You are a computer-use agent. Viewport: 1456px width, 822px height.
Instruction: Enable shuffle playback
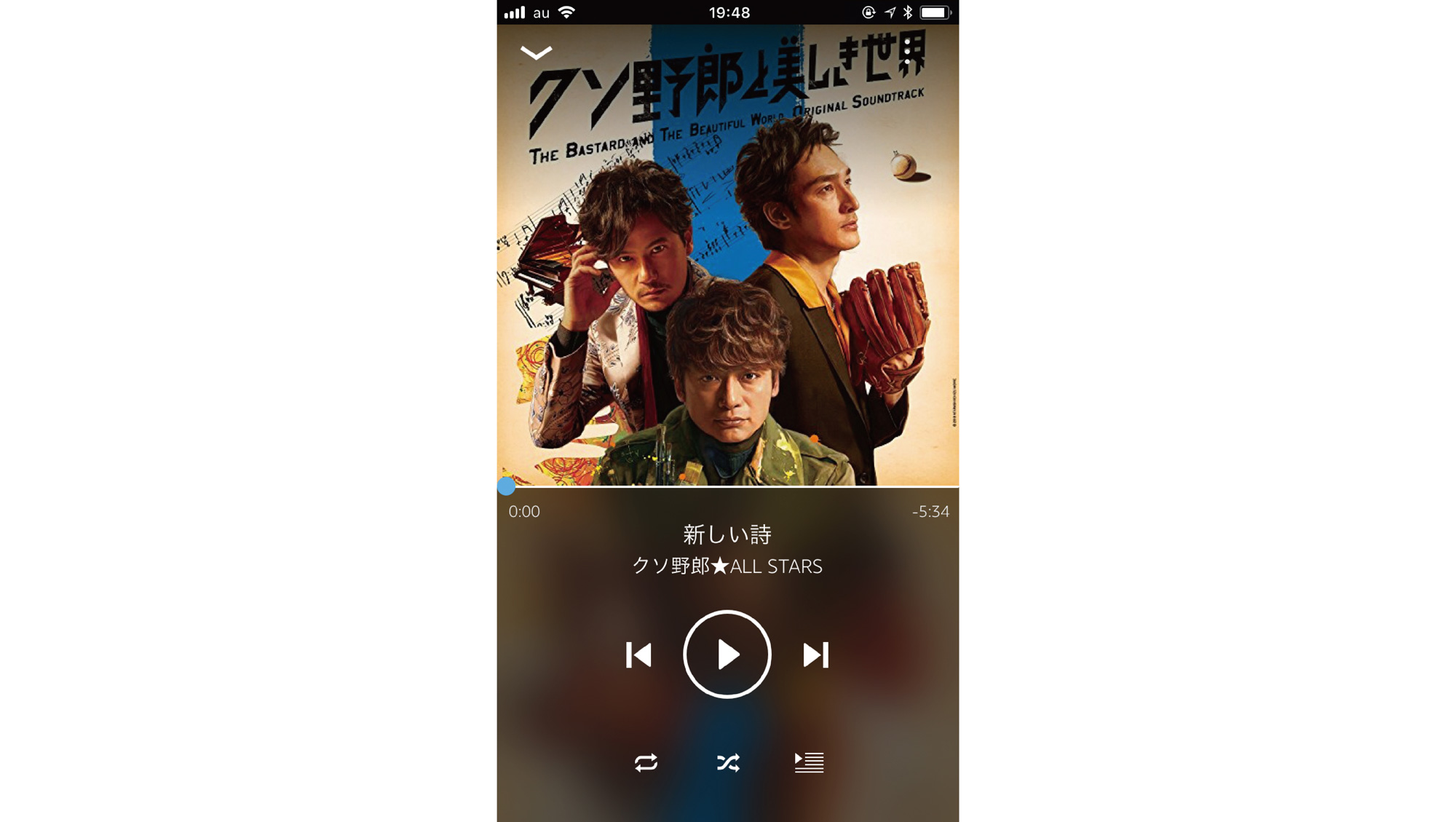[728, 762]
